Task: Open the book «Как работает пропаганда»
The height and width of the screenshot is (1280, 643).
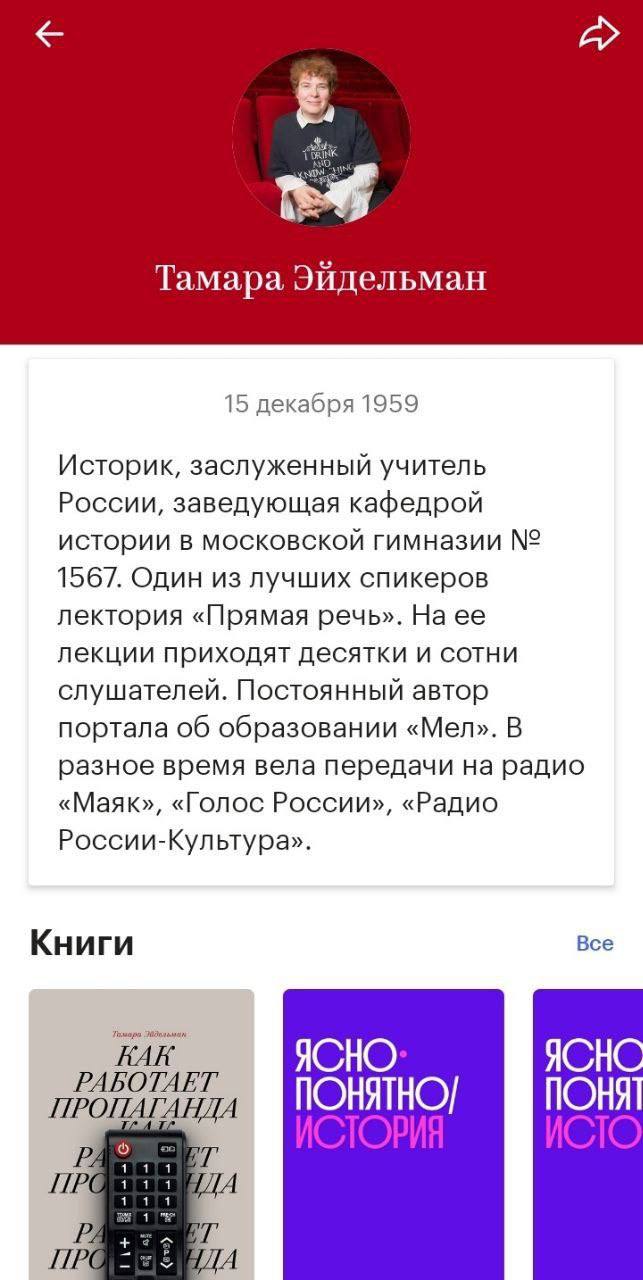Action: pyautogui.click(x=141, y=1134)
